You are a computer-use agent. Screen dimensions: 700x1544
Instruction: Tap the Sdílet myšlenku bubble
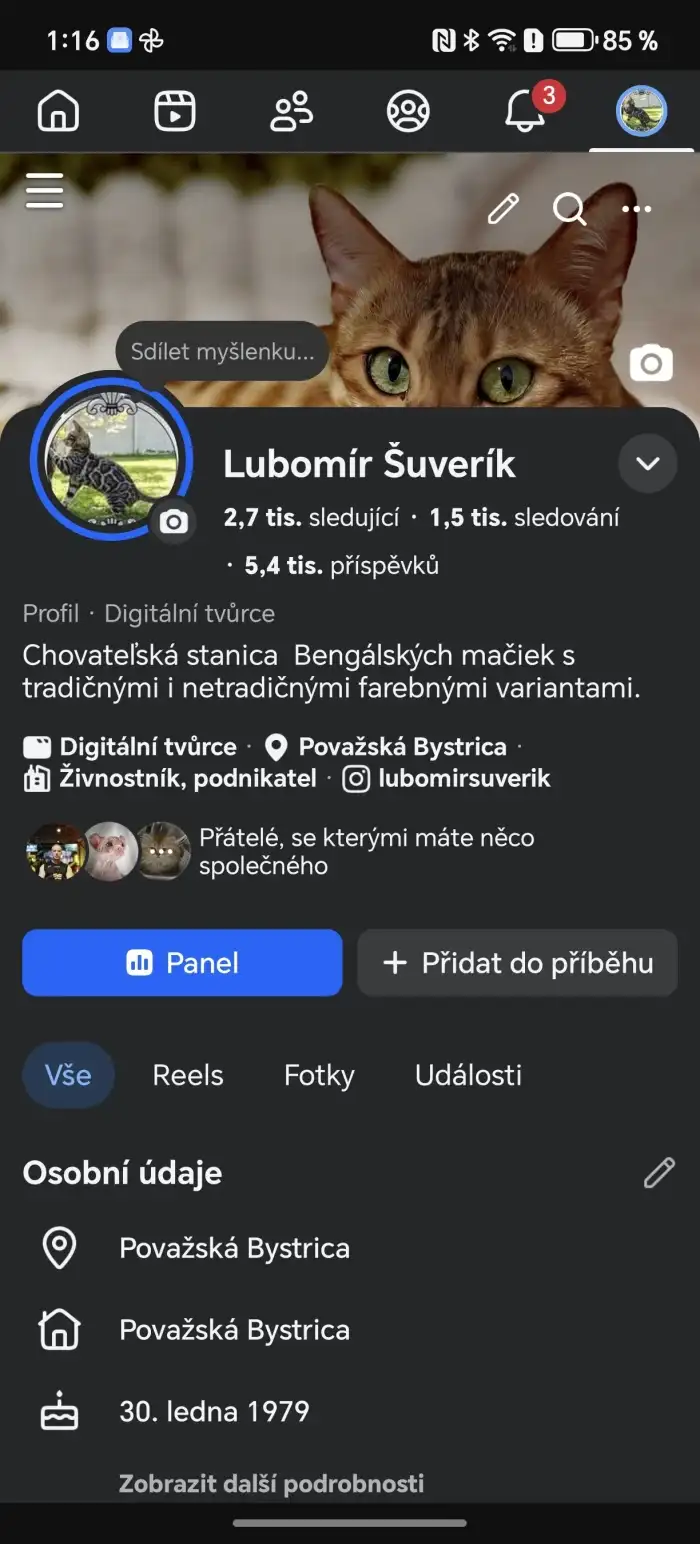(x=222, y=351)
